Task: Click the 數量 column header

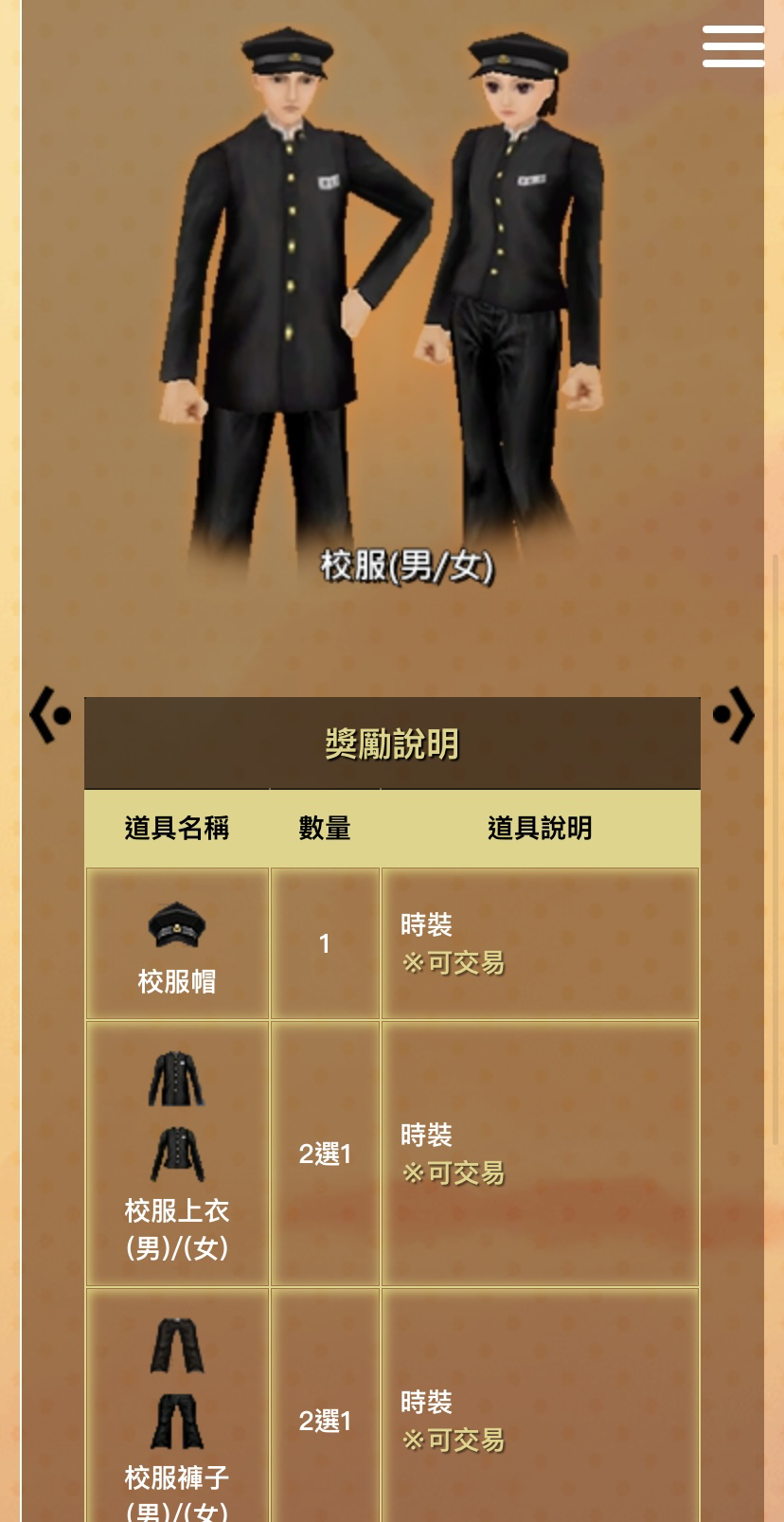Action: [324, 828]
